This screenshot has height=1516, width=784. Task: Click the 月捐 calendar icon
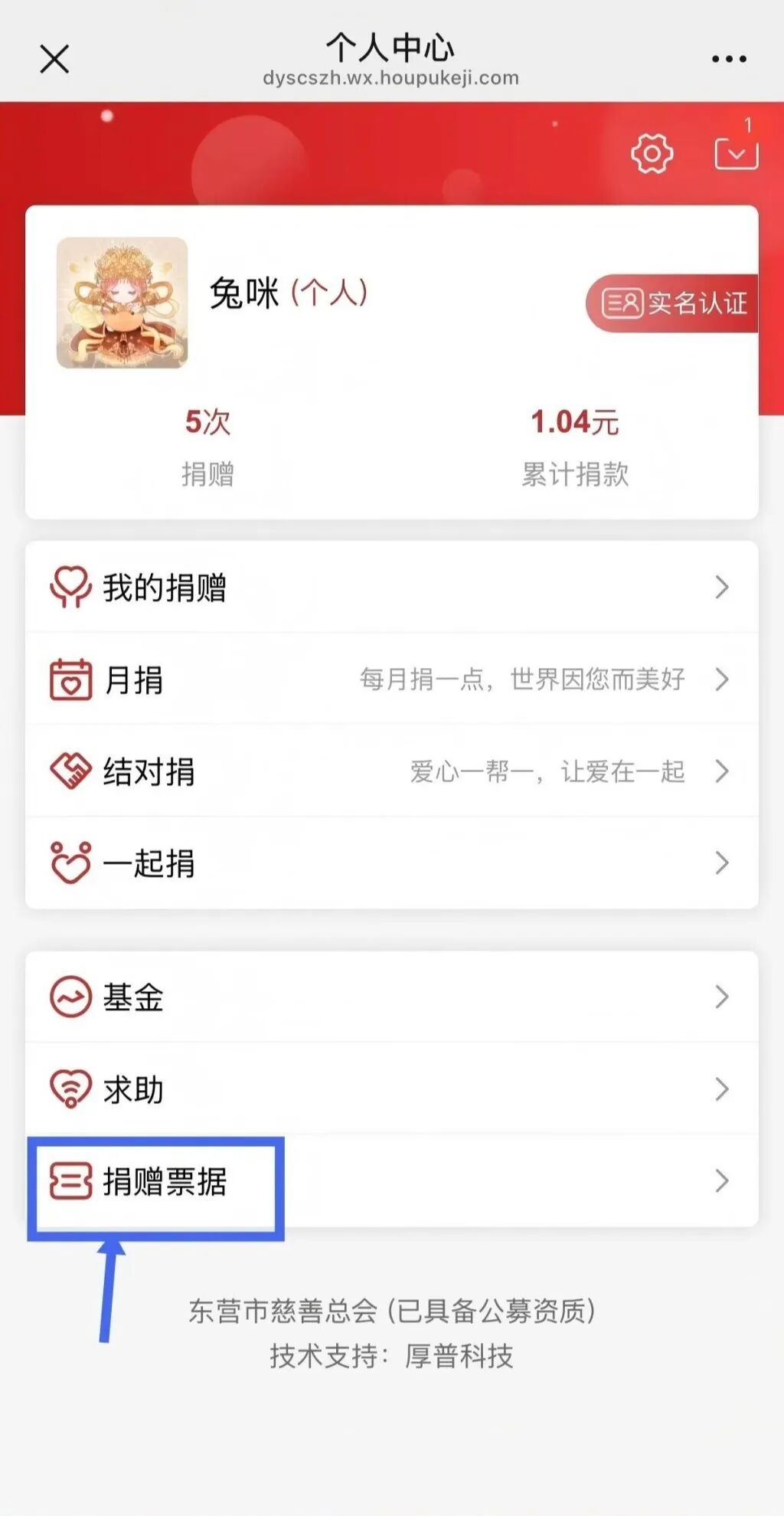71,679
